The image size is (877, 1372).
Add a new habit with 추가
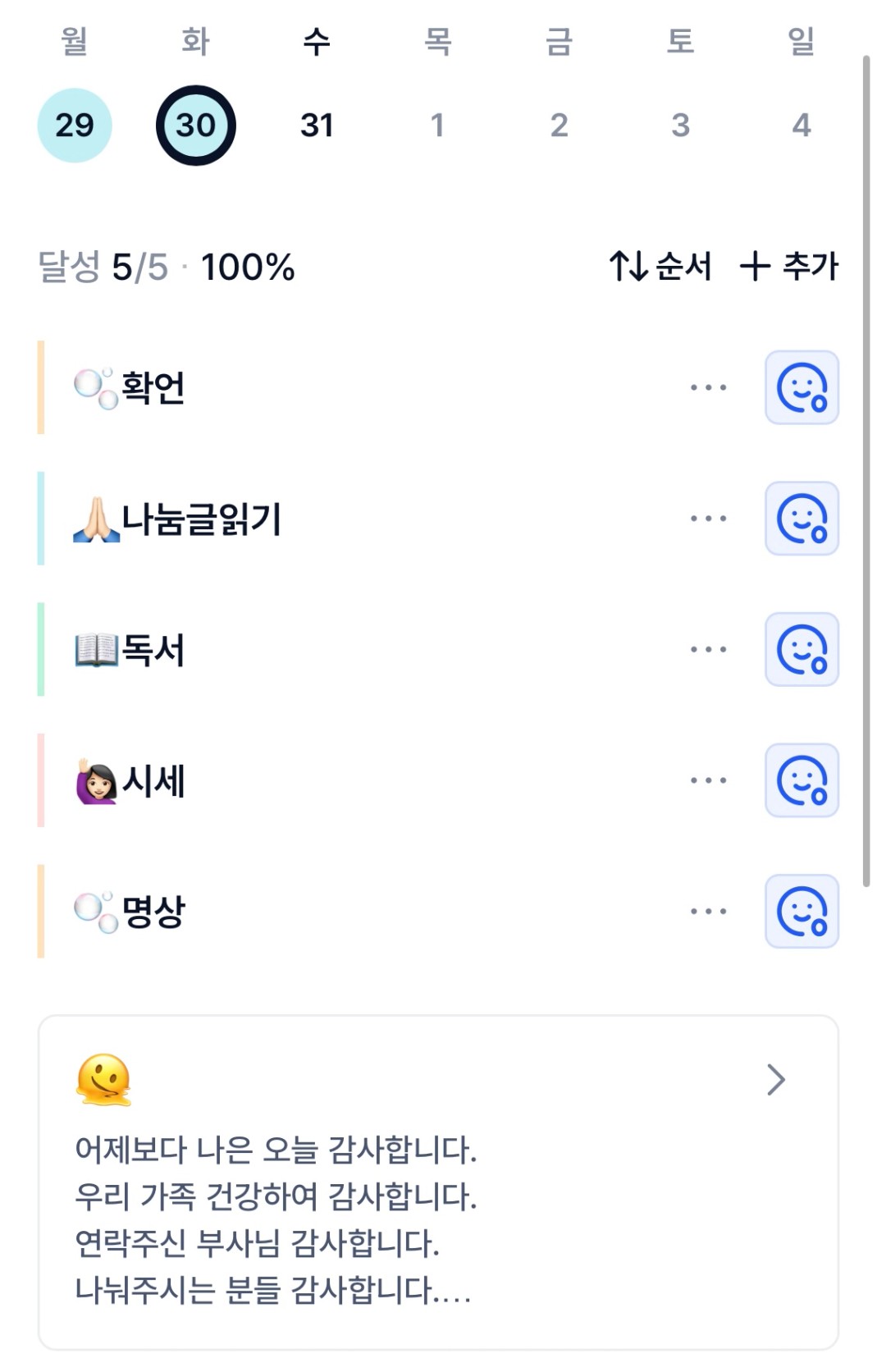click(789, 267)
